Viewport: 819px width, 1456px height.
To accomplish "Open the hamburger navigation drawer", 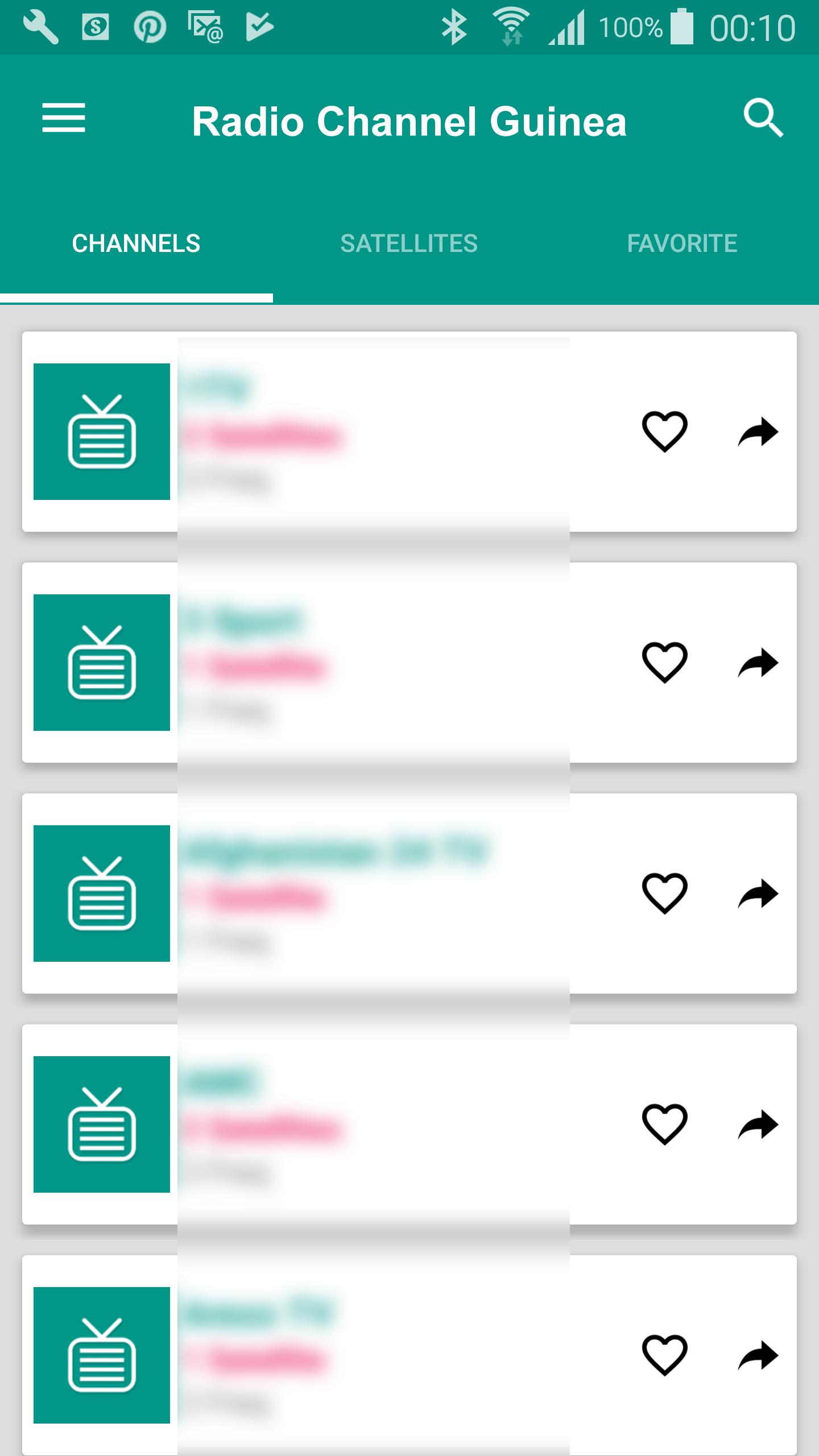I will pos(63,118).
